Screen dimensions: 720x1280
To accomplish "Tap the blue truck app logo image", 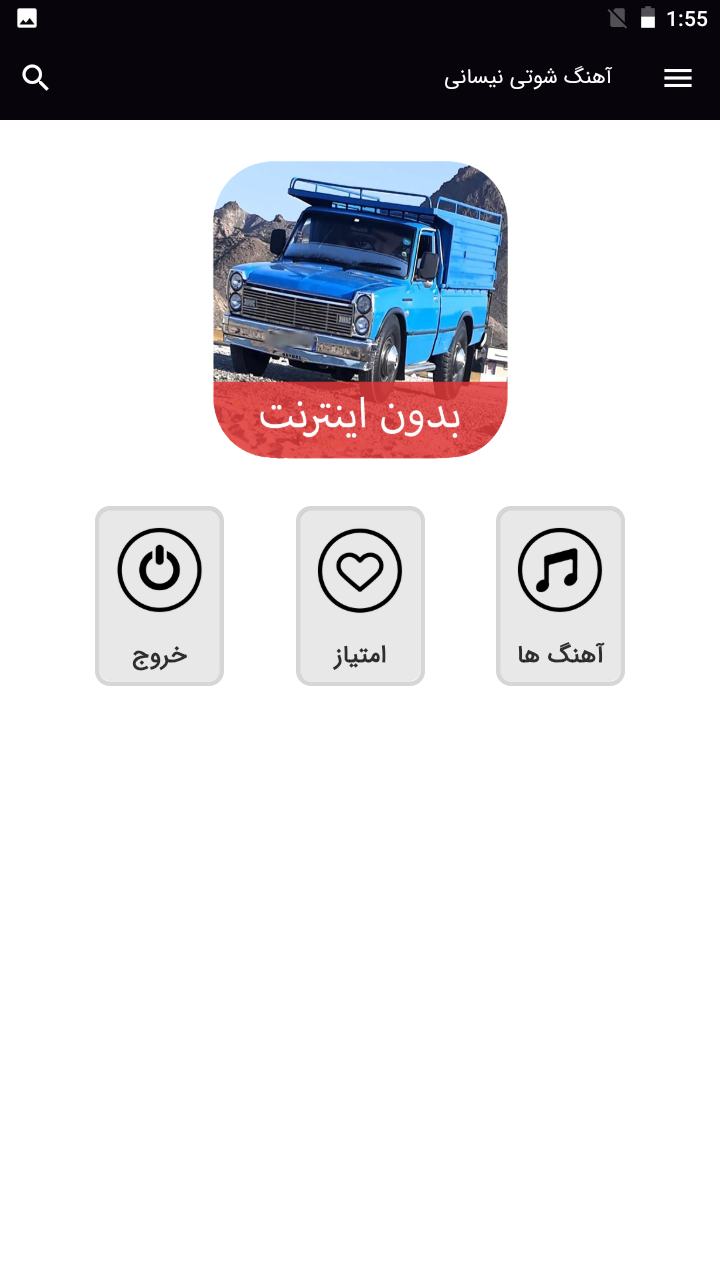I will [360, 280].
